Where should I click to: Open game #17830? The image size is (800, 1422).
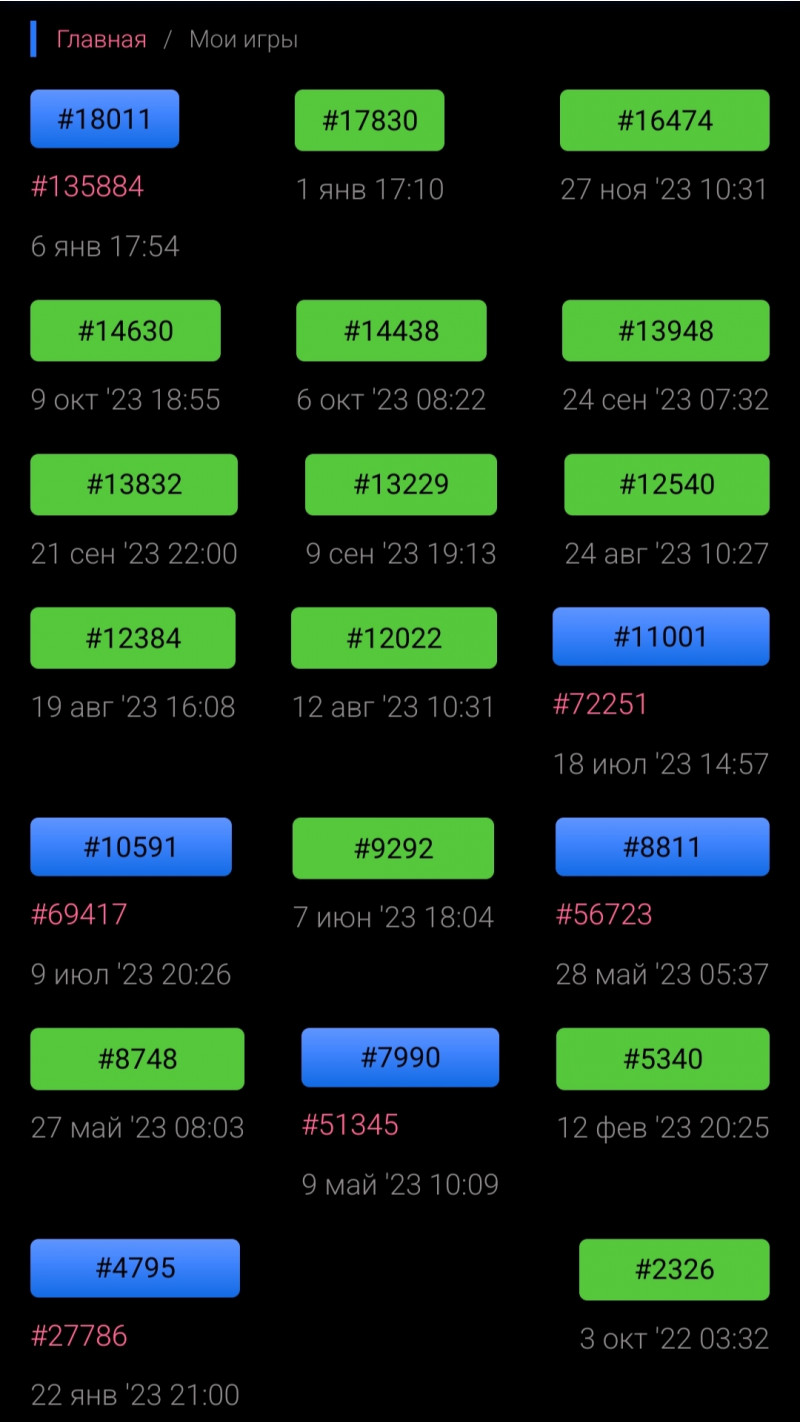tap(369, 120)
